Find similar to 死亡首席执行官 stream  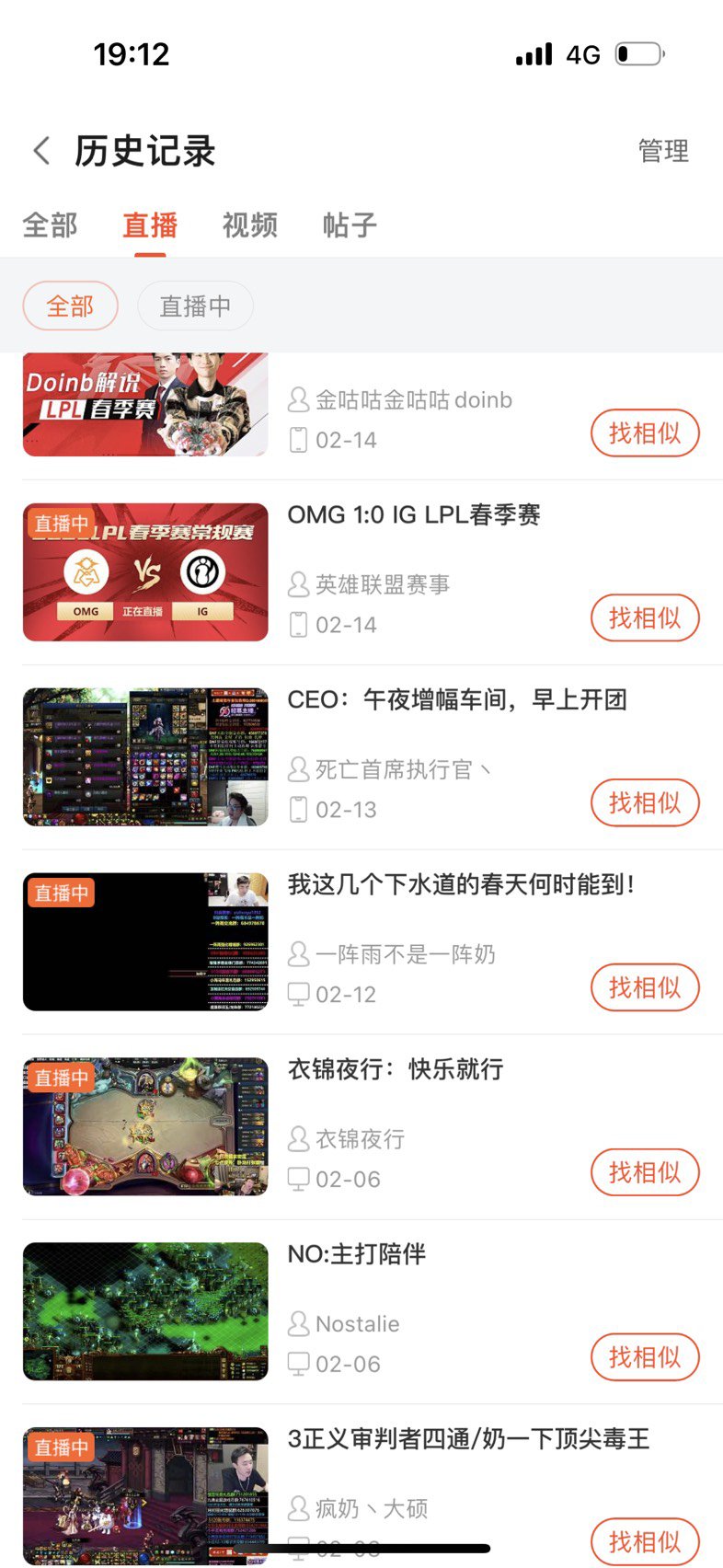point(645,803)
